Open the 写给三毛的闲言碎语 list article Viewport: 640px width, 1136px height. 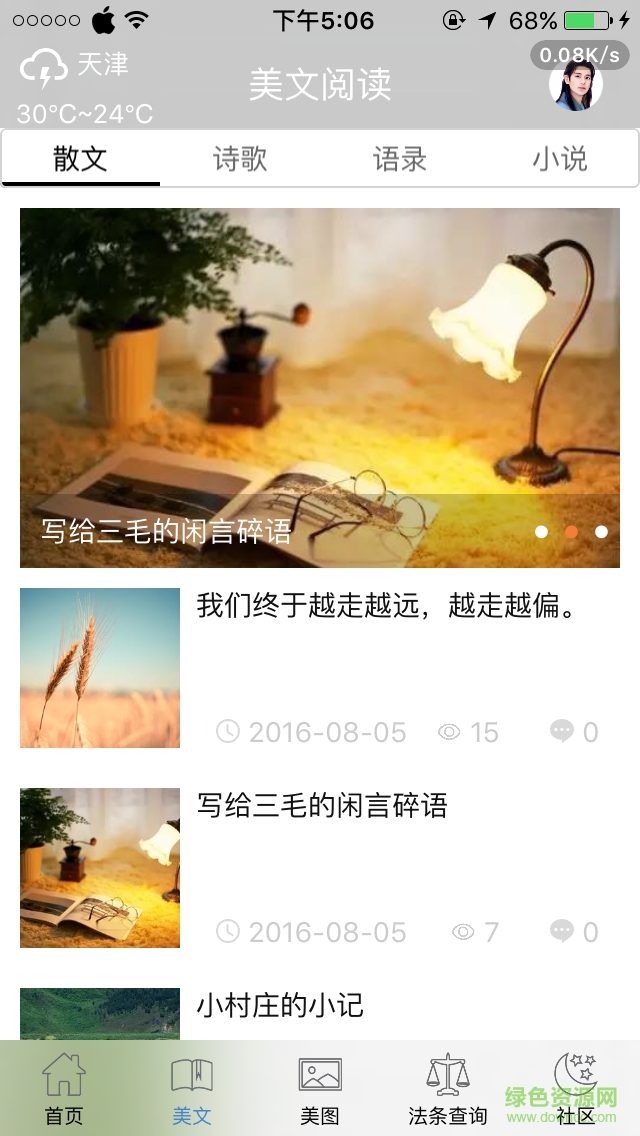(x=322, y=806)
